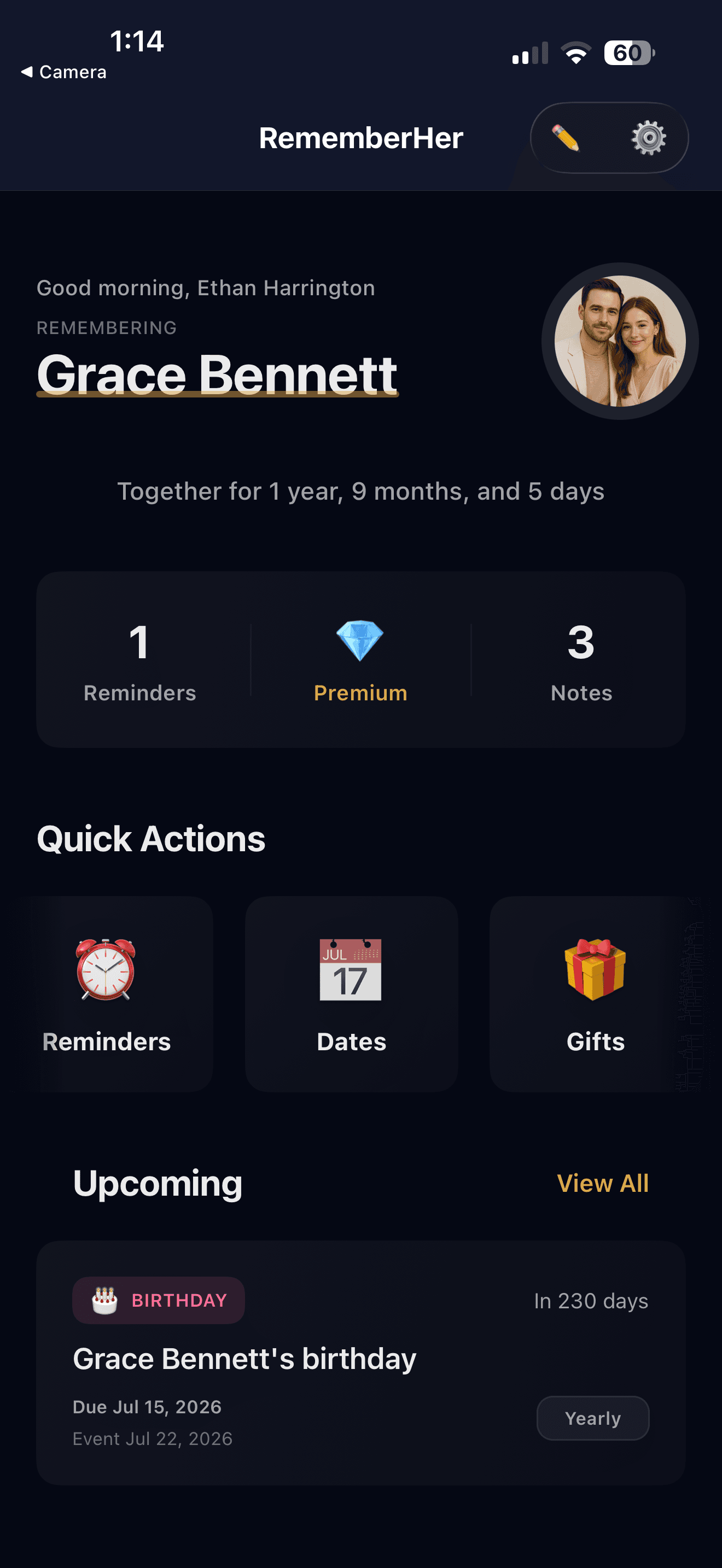Screen dimensions: 722x1568
Task: Tap View All upcoming events
Action: point(602,1183)
